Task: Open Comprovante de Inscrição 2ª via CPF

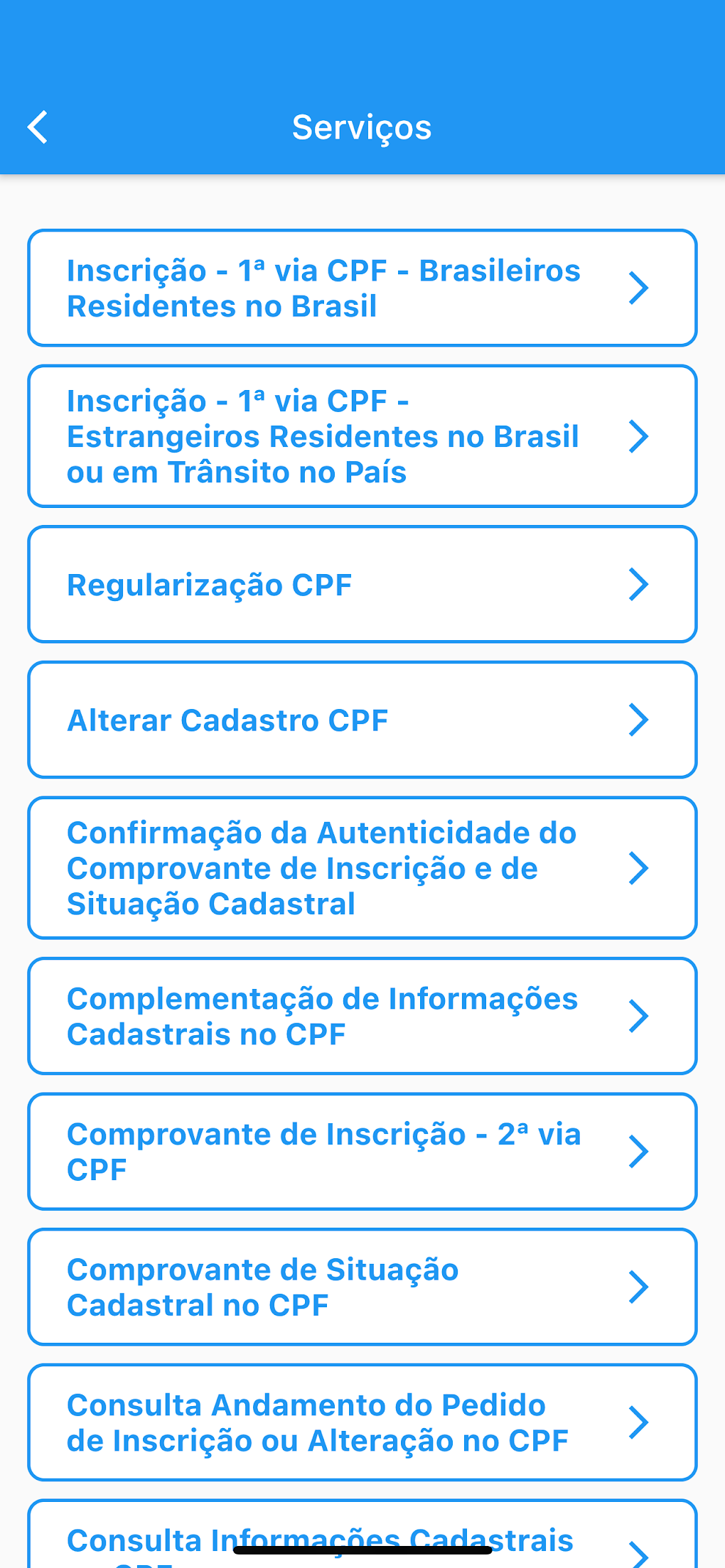Action: tap(361, 1152)
